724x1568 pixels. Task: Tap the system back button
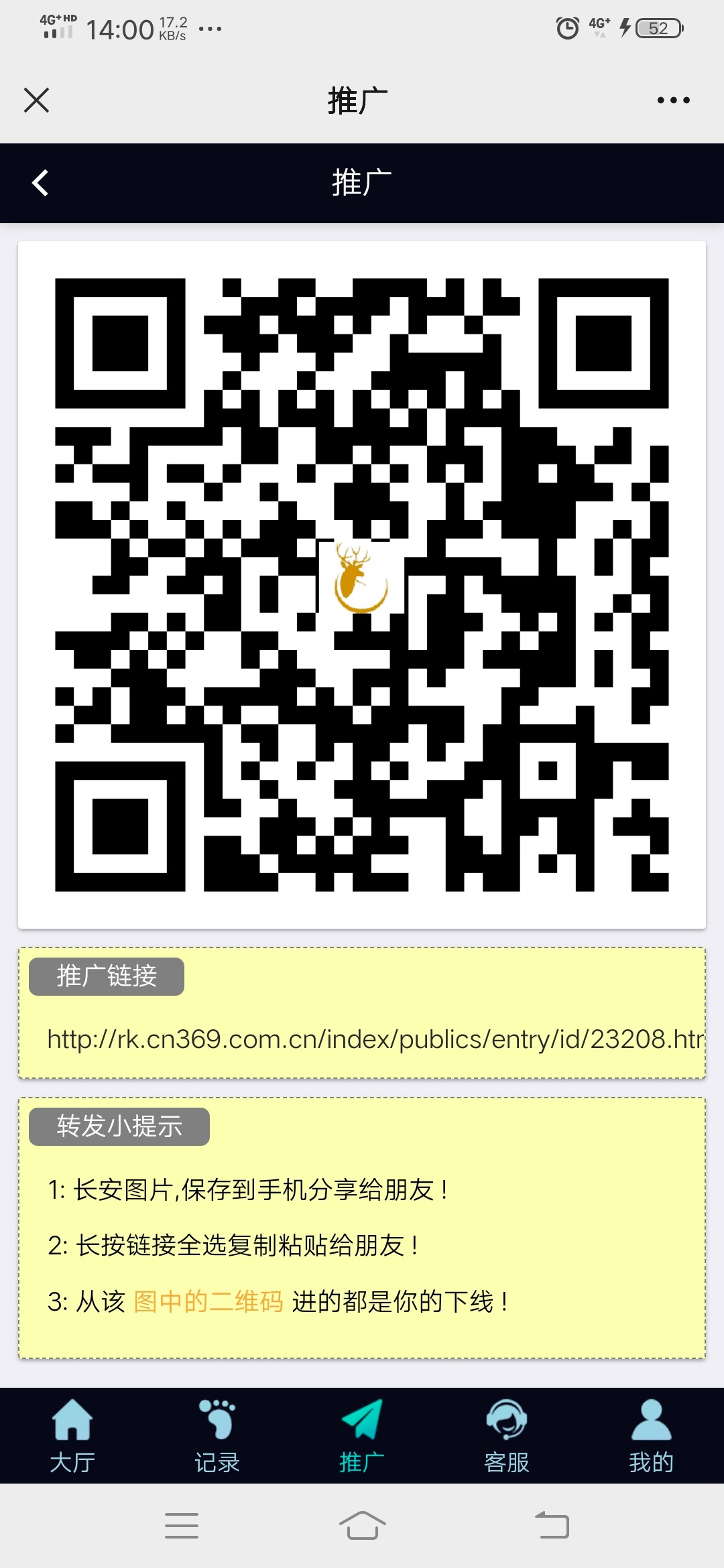(552, 1526)
